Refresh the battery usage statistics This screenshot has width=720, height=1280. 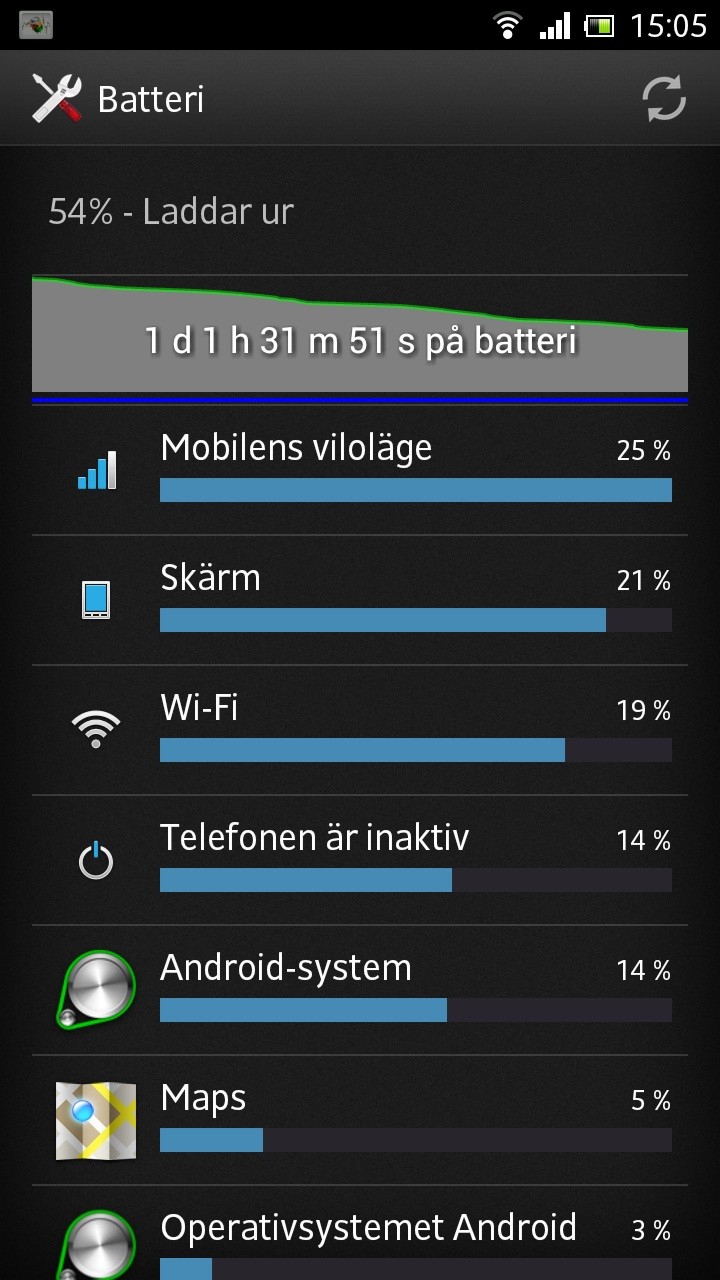(x=664, y=99)
